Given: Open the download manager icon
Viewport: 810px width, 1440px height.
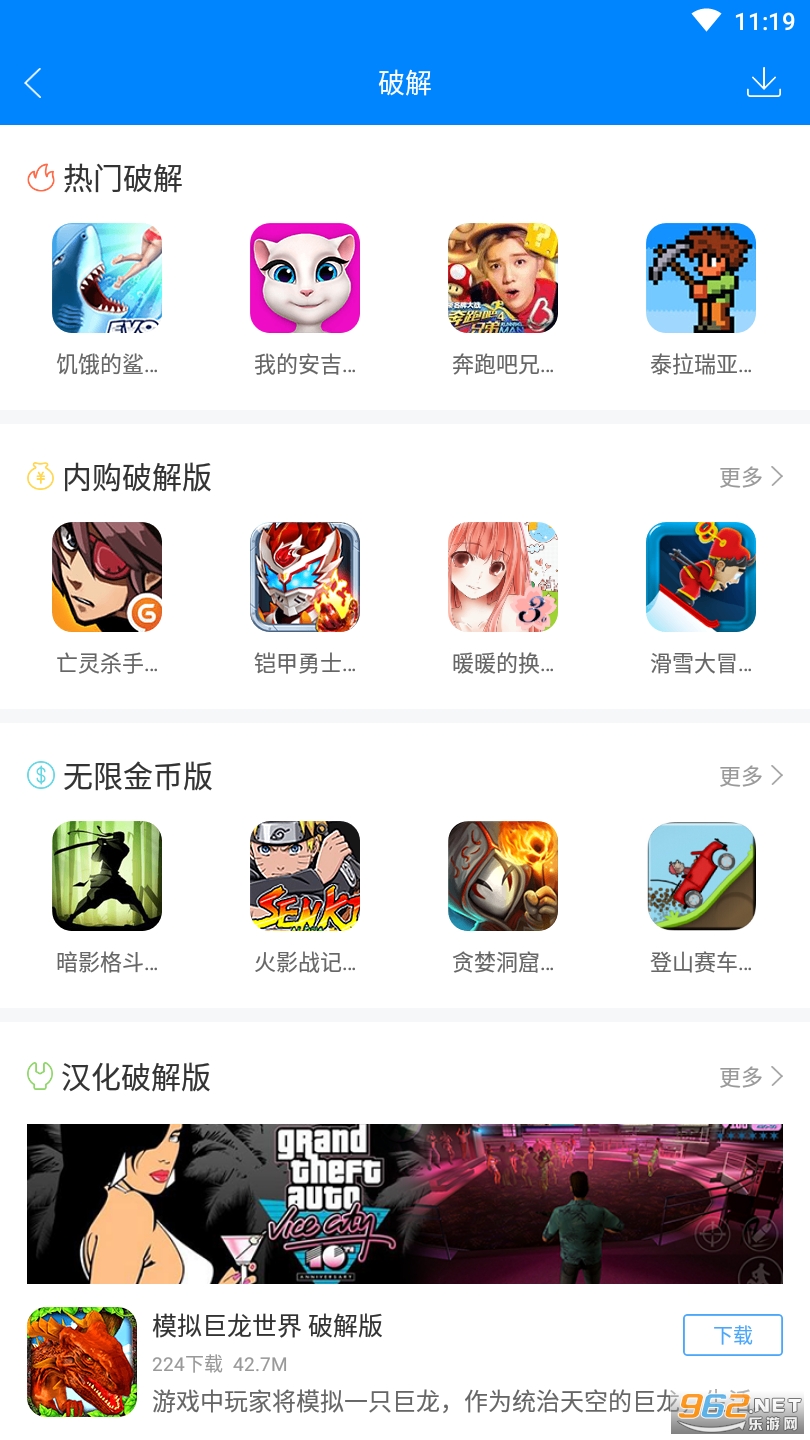Looking at the screenshot, I should tap(763, 83).
